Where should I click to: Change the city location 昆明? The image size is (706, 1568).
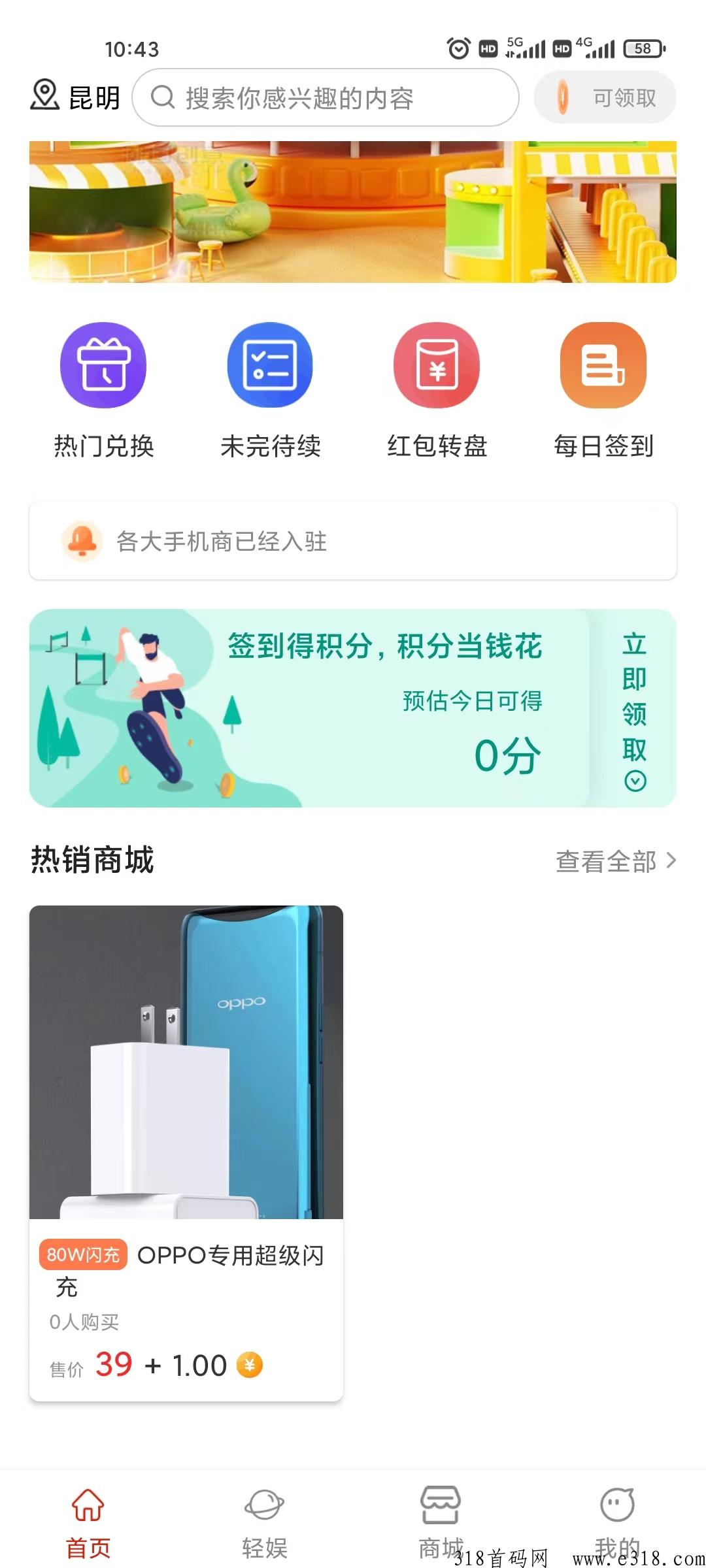click(75, 97)
